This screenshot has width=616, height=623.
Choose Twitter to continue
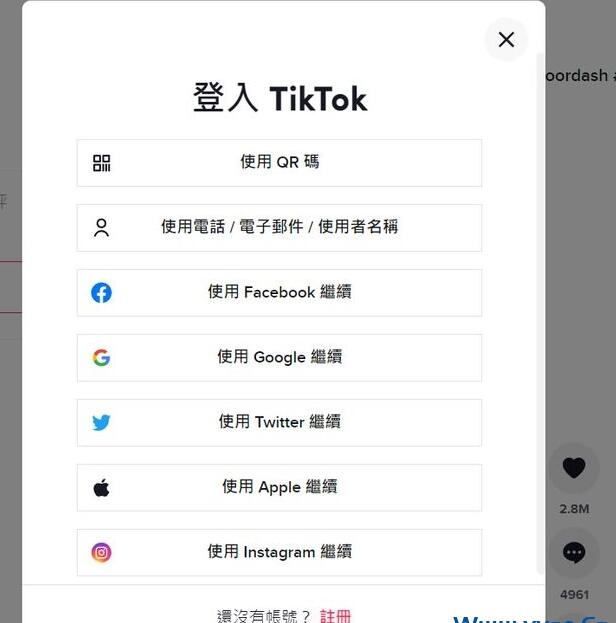pyautogui.click(x=279, y=422)
